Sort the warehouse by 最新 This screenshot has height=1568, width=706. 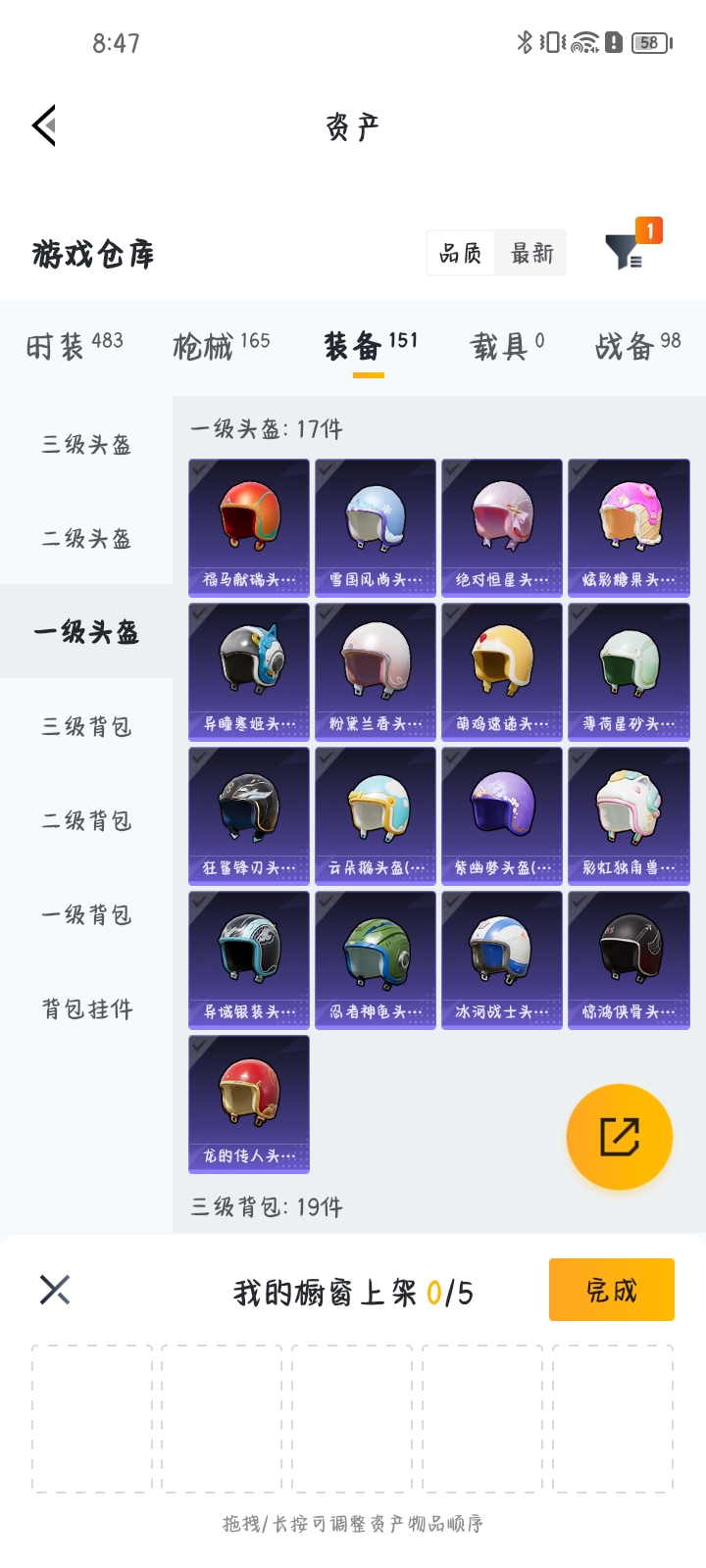531,254
